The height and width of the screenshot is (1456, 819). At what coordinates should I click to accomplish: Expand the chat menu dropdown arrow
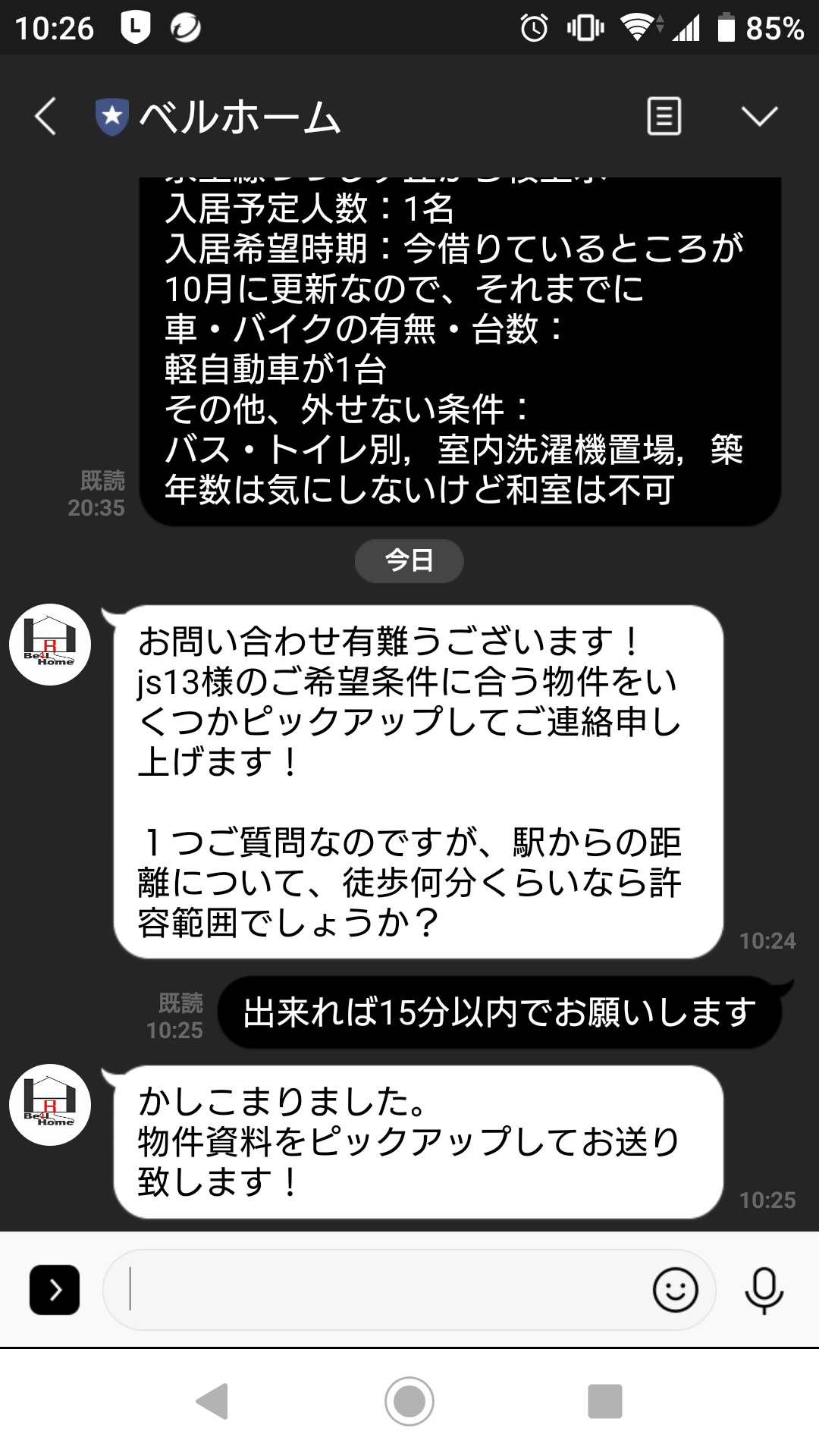point(759,117)
